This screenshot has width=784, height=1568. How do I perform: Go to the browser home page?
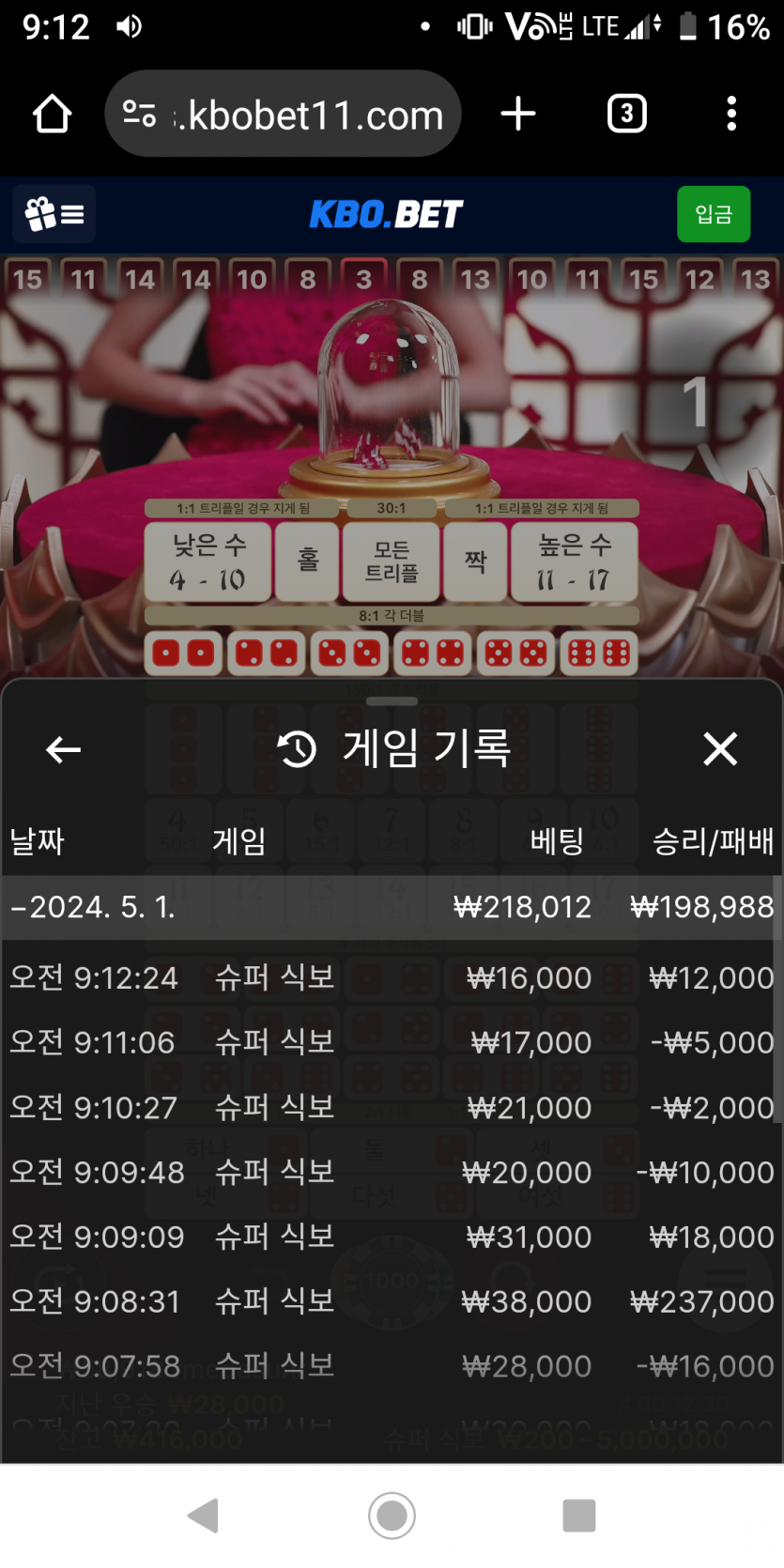pos(53,115)
